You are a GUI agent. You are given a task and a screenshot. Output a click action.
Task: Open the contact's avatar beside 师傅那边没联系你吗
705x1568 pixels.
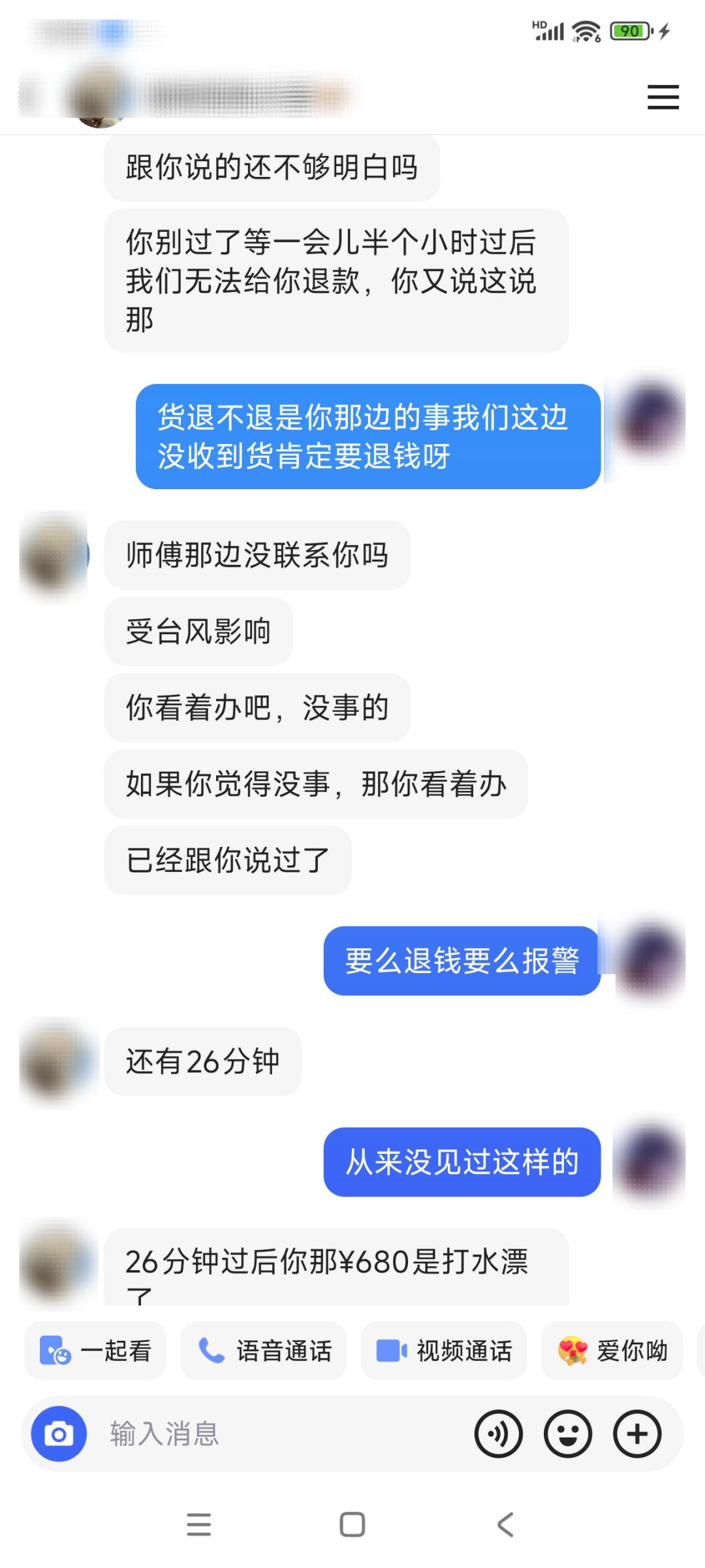pyautogui.click(x=55, y=556)
